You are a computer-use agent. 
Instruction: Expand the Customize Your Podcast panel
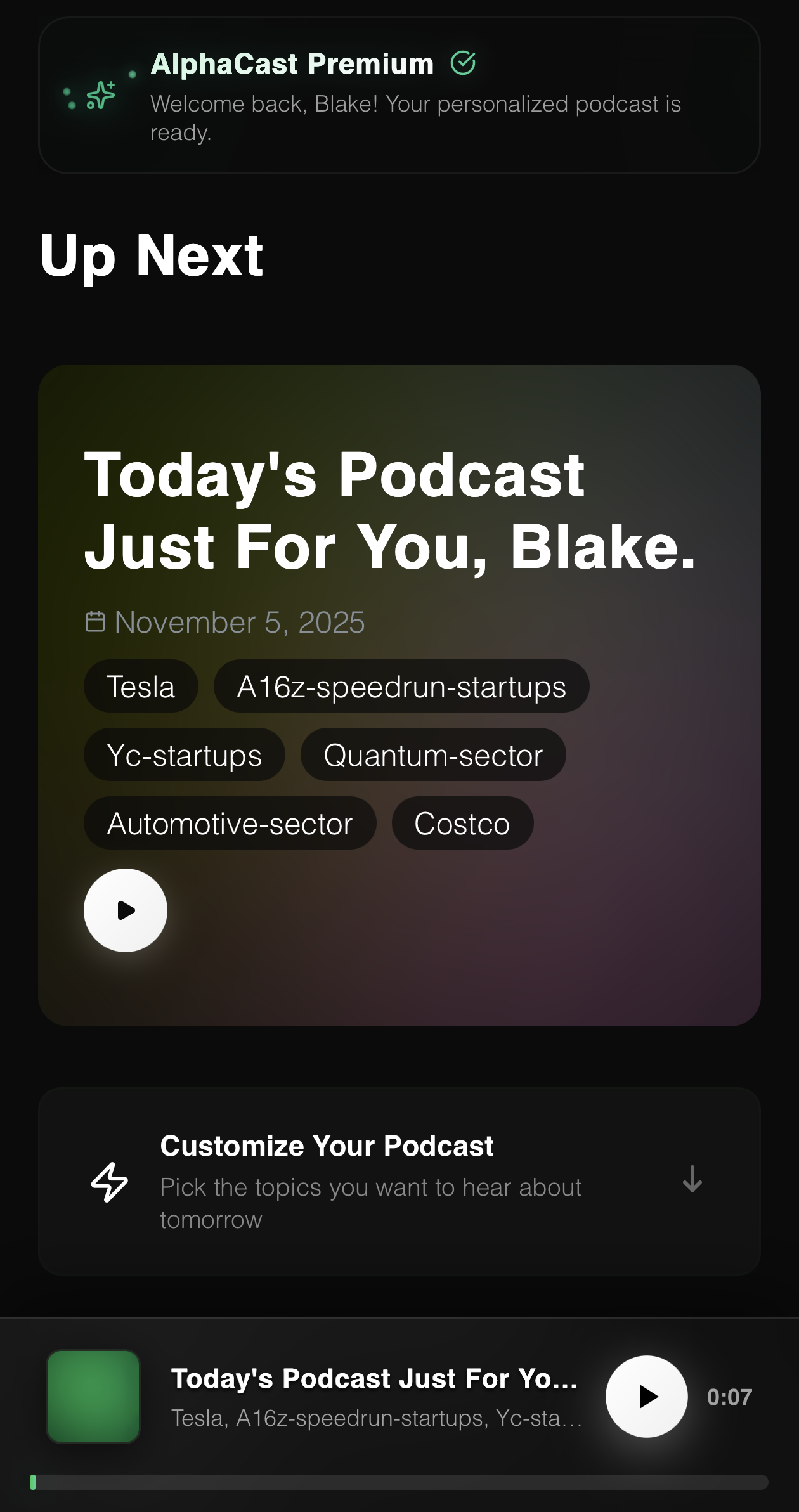(x=399, y=1180)
